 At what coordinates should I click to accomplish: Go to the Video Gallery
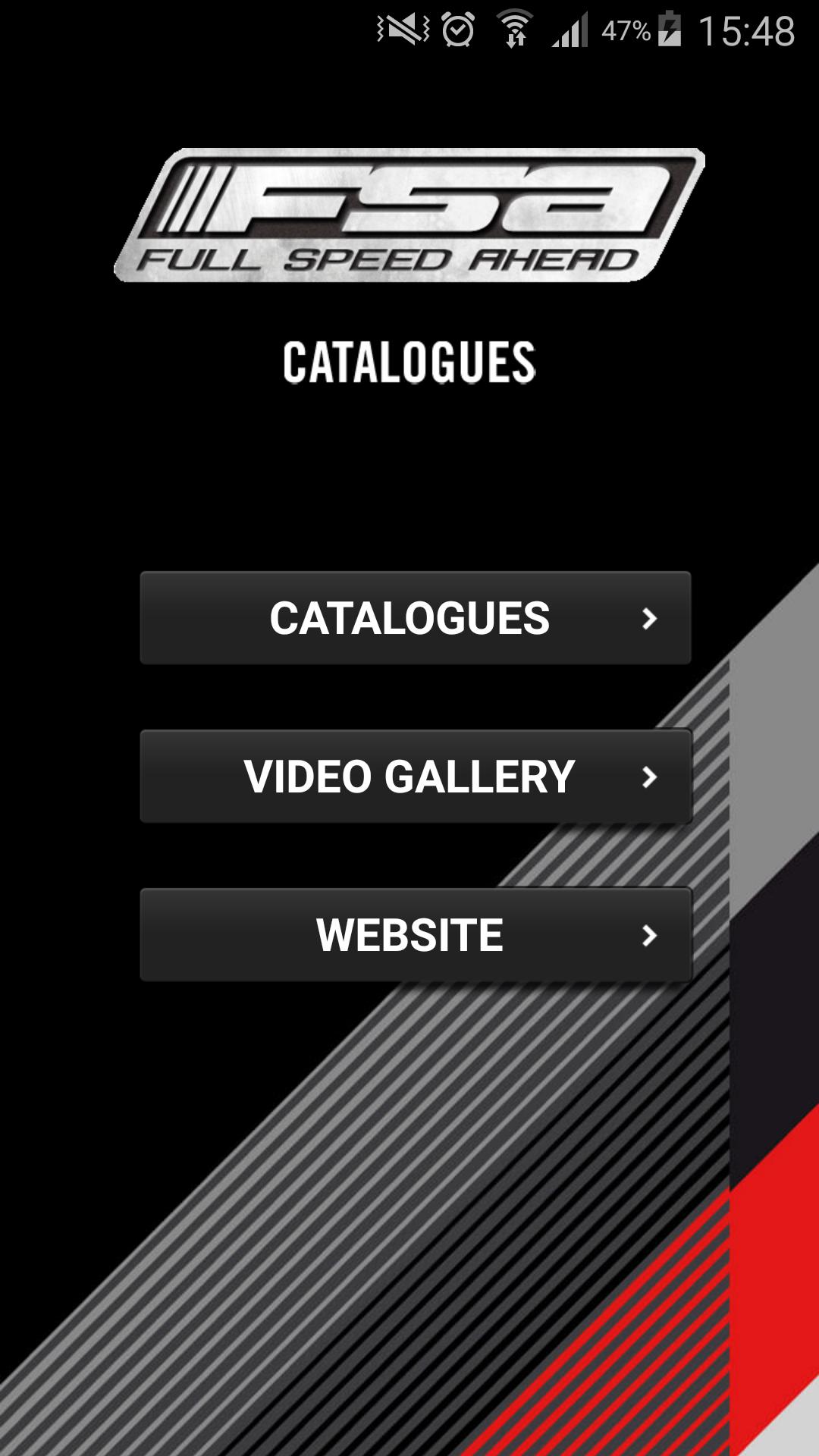(415, 777)
